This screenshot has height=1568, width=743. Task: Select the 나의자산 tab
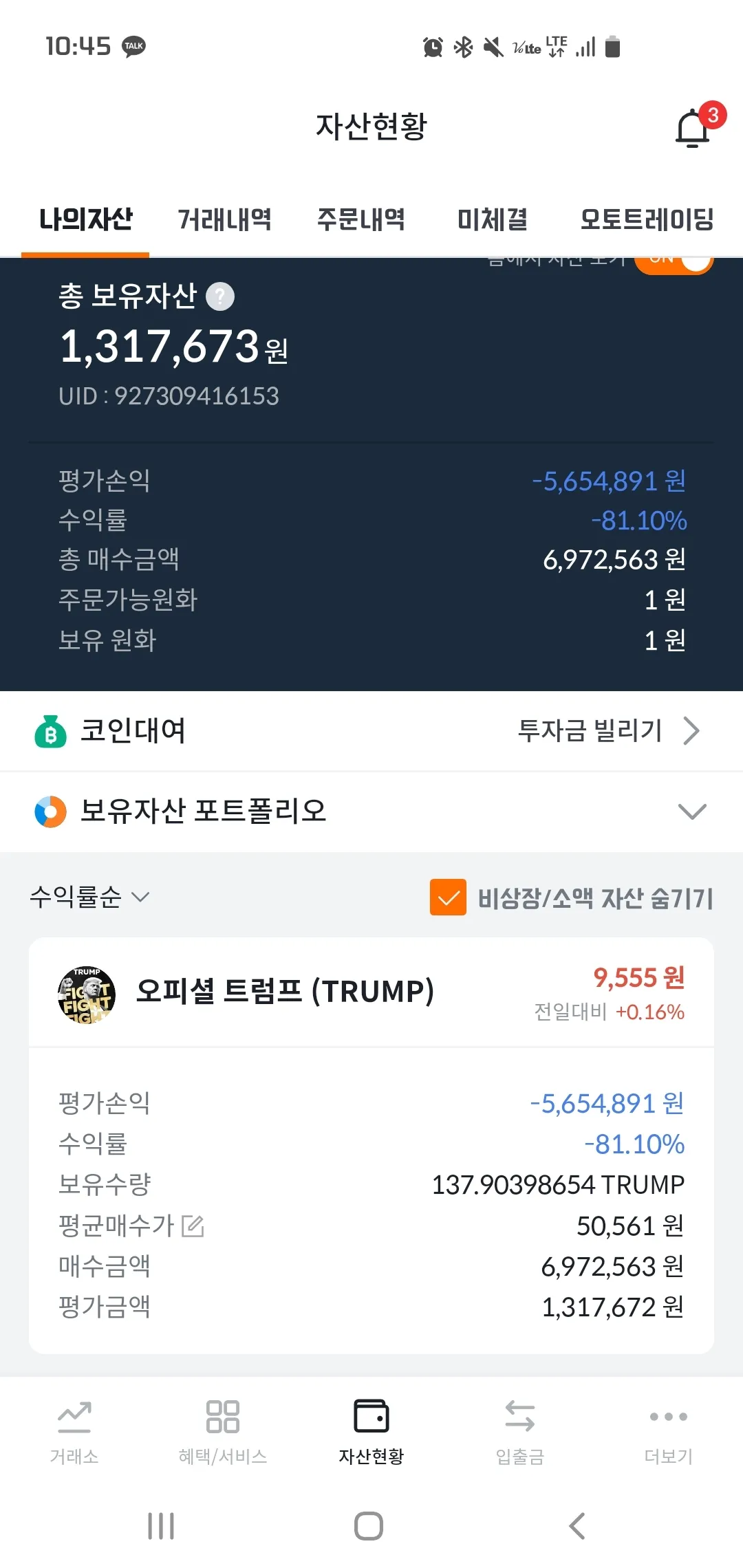pyautogui.click(x=85, y=220)
